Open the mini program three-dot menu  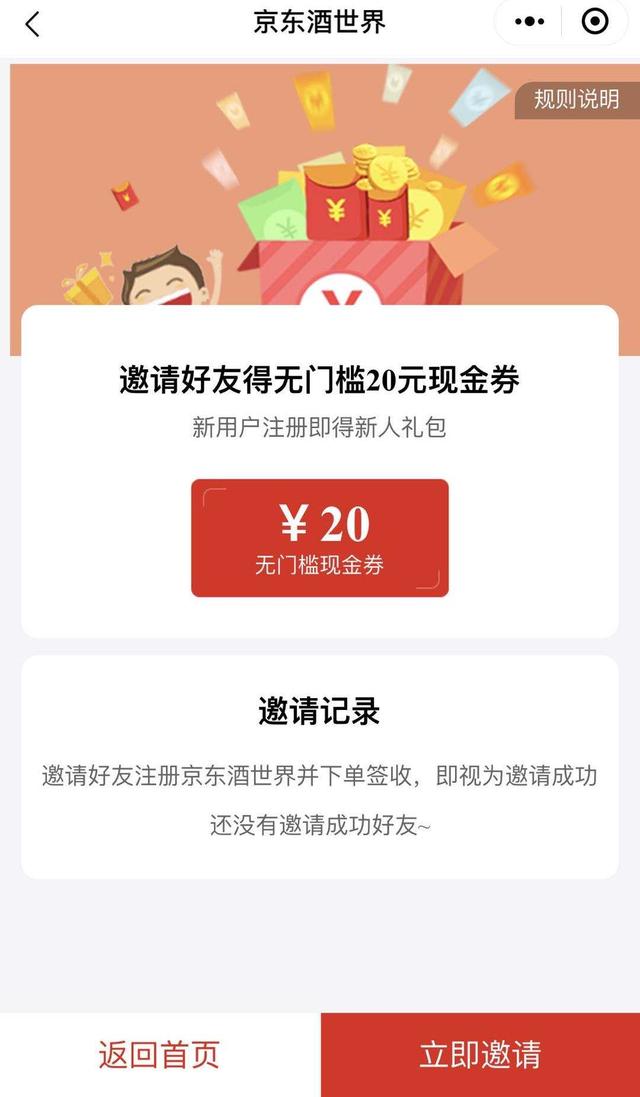[529, 22]
